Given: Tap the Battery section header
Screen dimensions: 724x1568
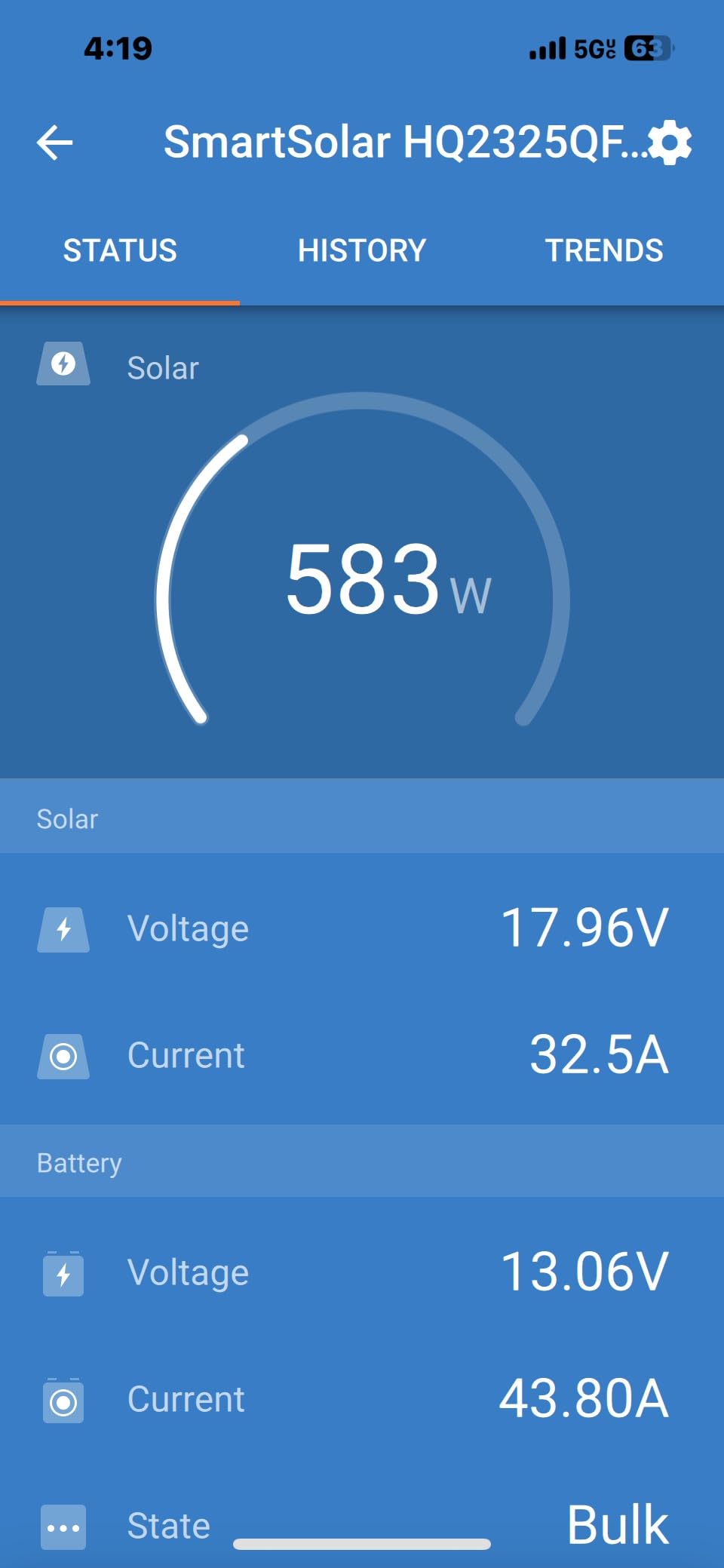Looking at the screenshot, I should coord(78,1162).
